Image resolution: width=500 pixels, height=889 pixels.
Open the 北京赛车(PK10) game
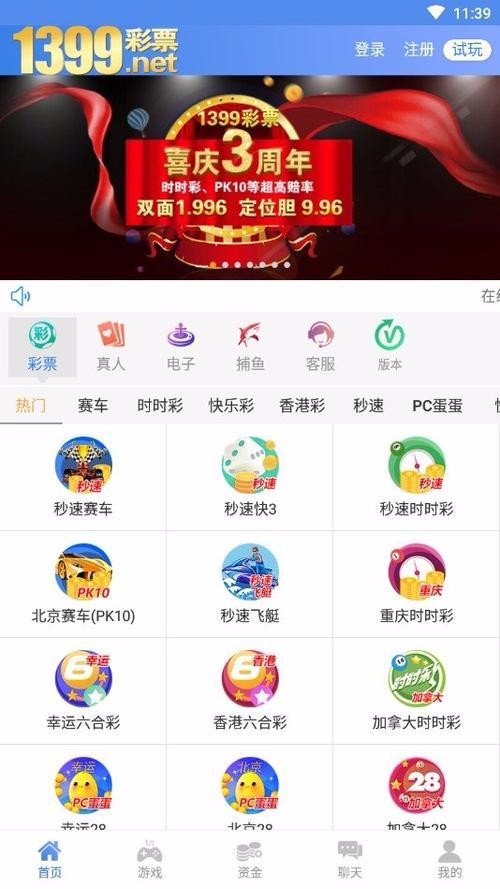83,584
